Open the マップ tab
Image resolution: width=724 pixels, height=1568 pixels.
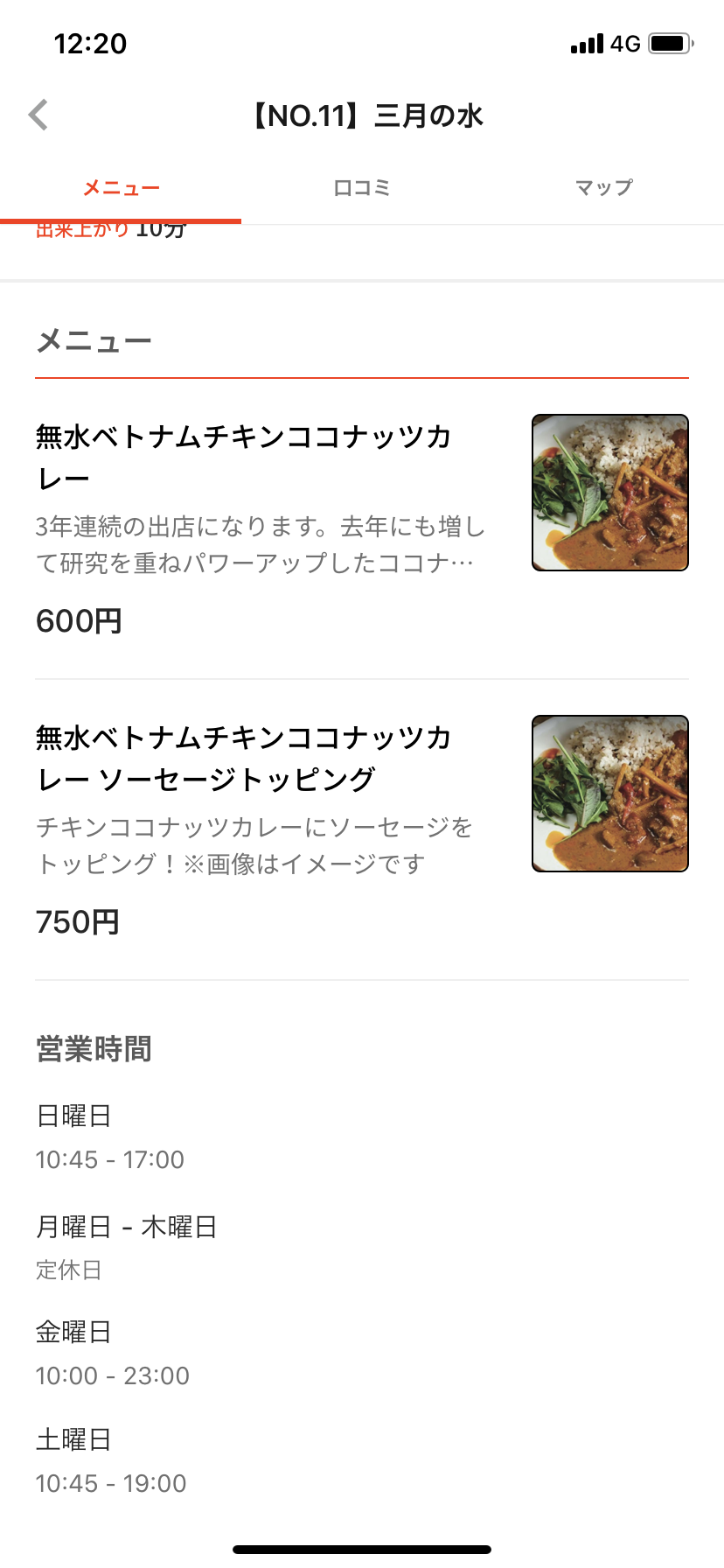coord(603,188)
